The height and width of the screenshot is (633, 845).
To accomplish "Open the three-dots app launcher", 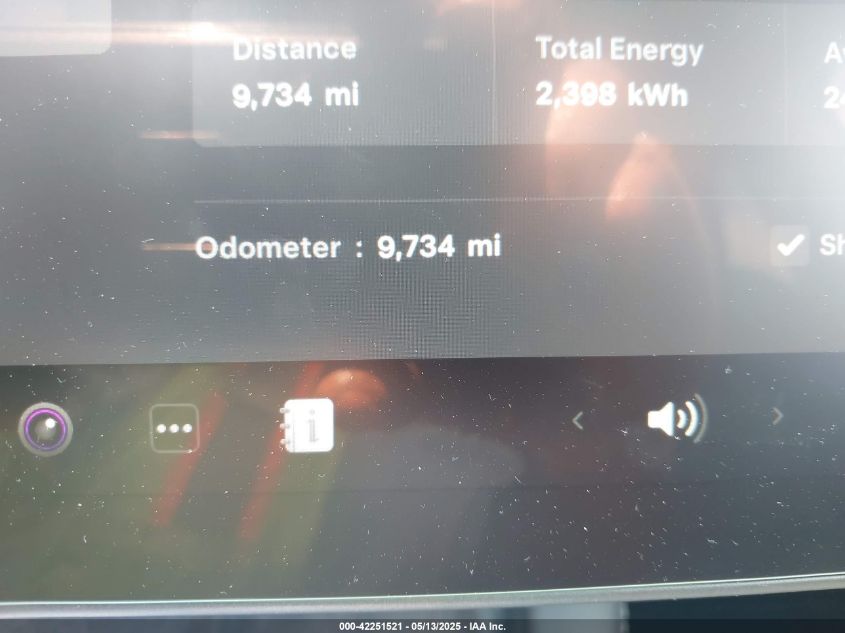I will point(174,429).
